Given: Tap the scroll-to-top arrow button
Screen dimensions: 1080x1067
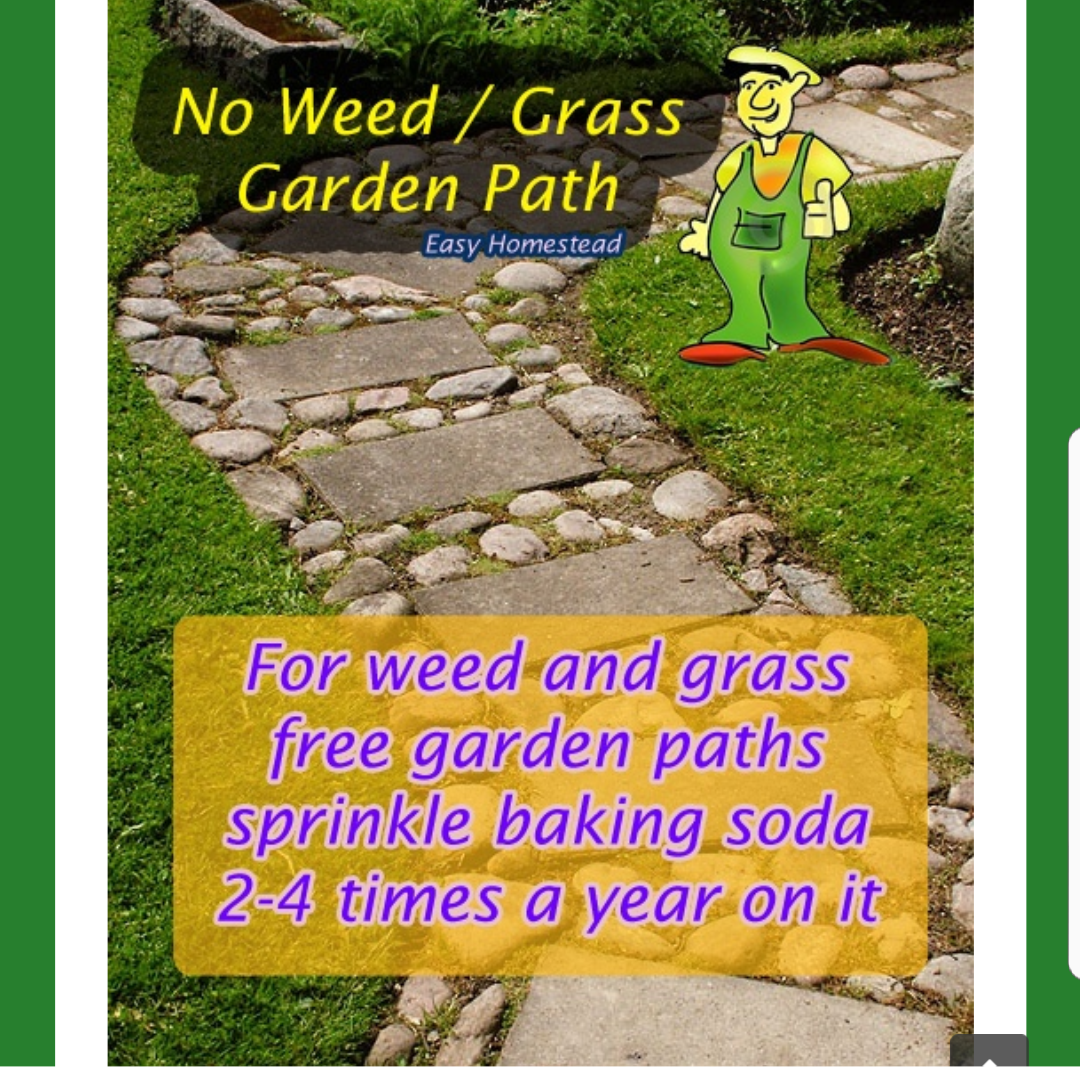Looking at the screenshot, I should (x=988, y=1052).
